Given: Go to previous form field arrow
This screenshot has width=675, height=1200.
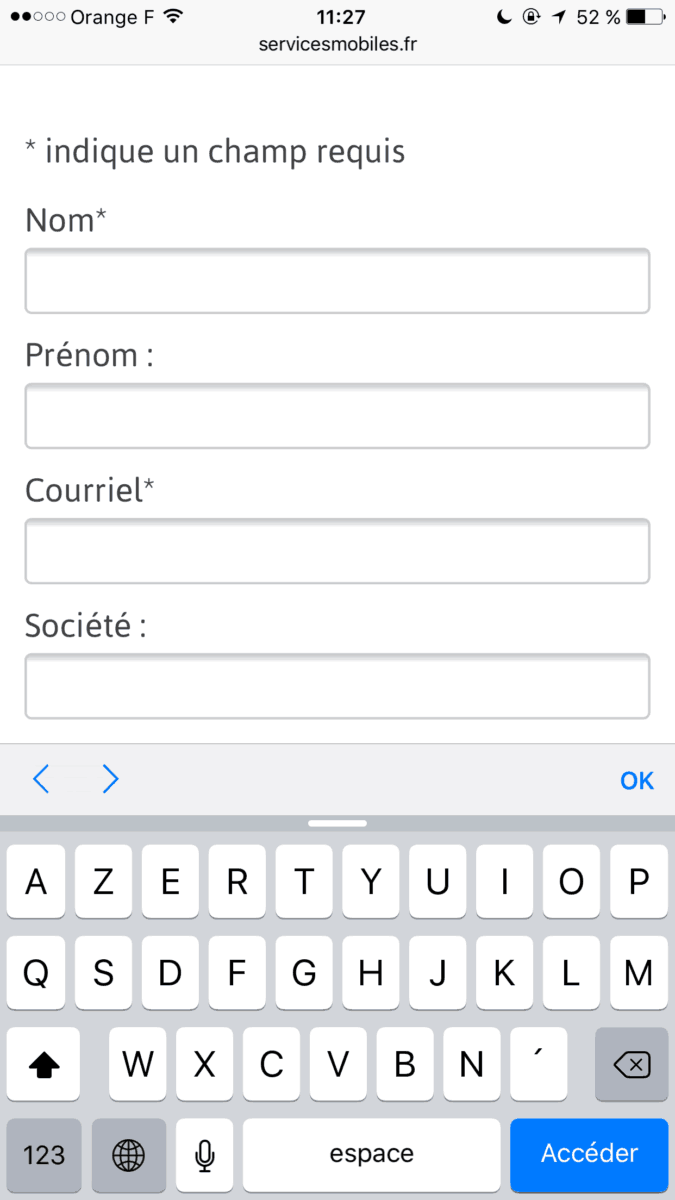Looking at the screenshot, I should [x=41, y=780].
